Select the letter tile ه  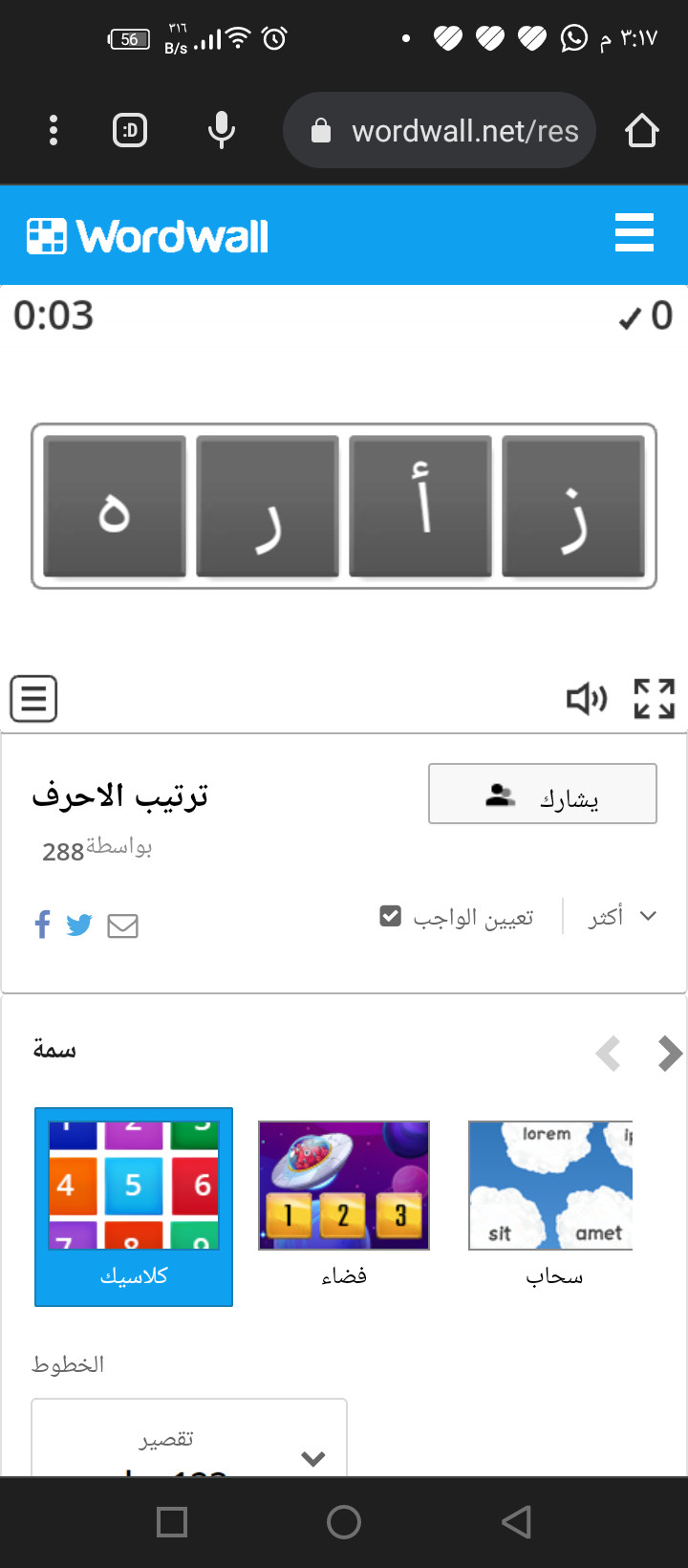point(115,507)
